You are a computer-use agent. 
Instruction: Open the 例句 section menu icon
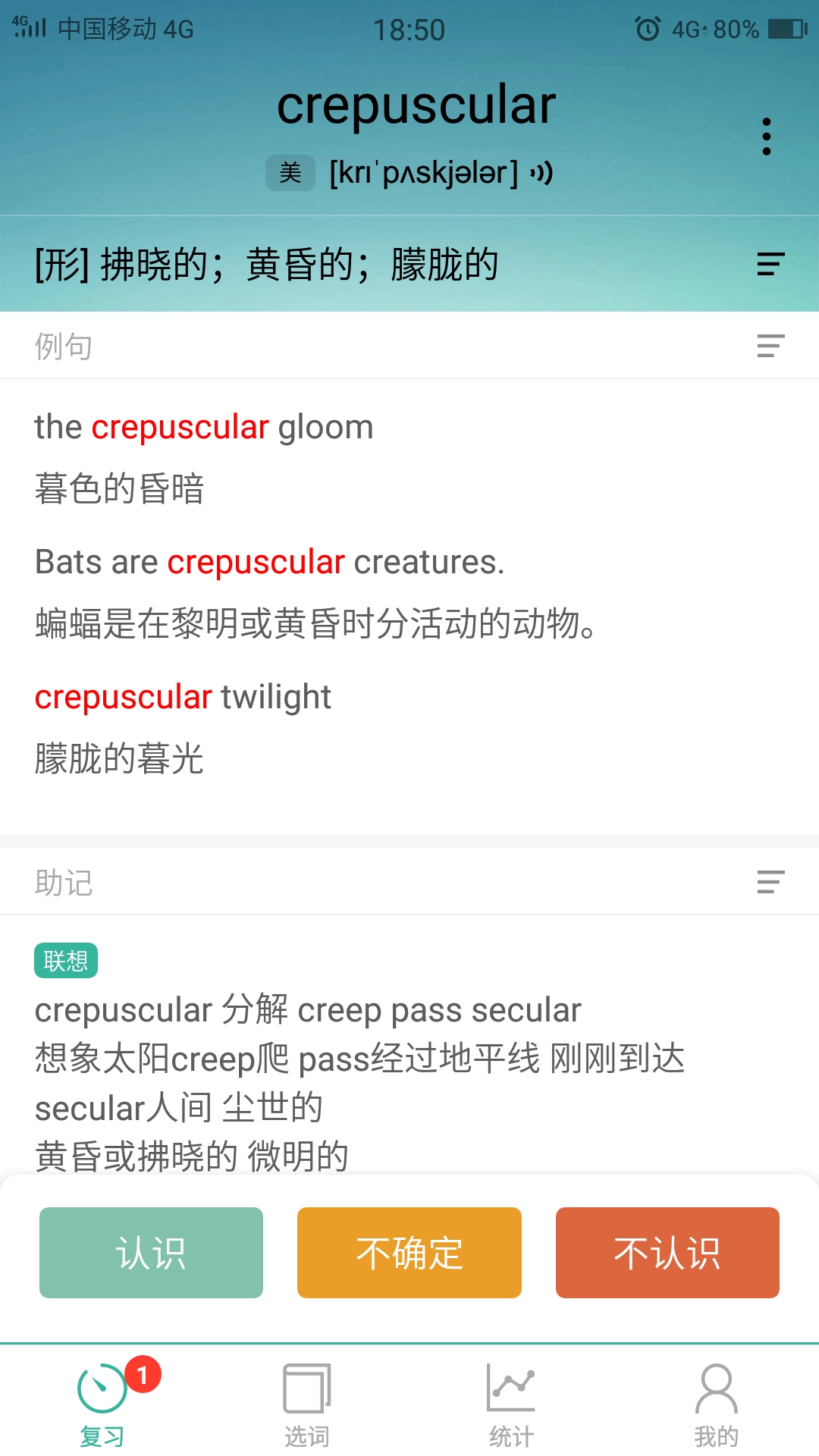click(770, 346)
